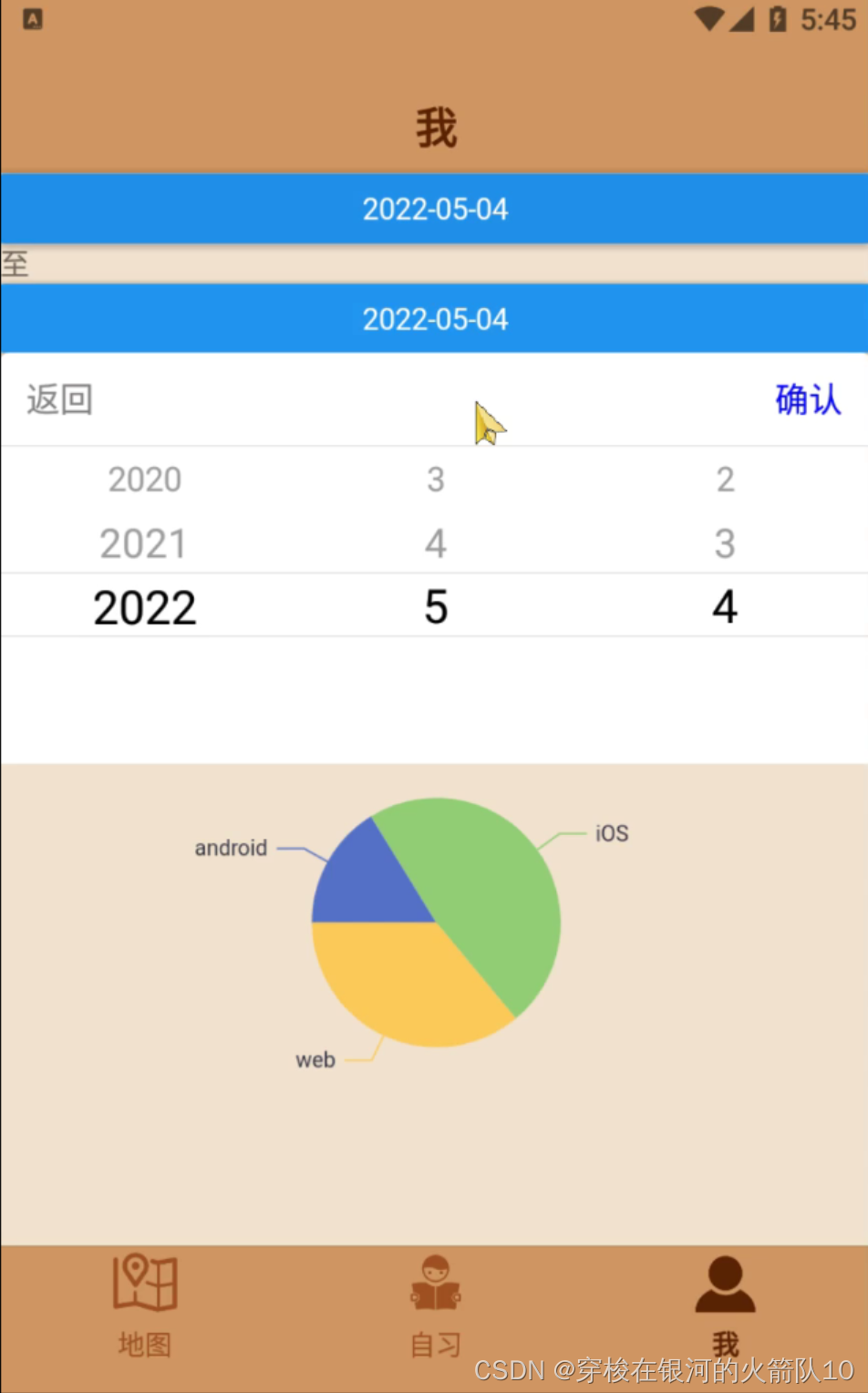Choose day 3 in the picker

click(x=725, y=543)
